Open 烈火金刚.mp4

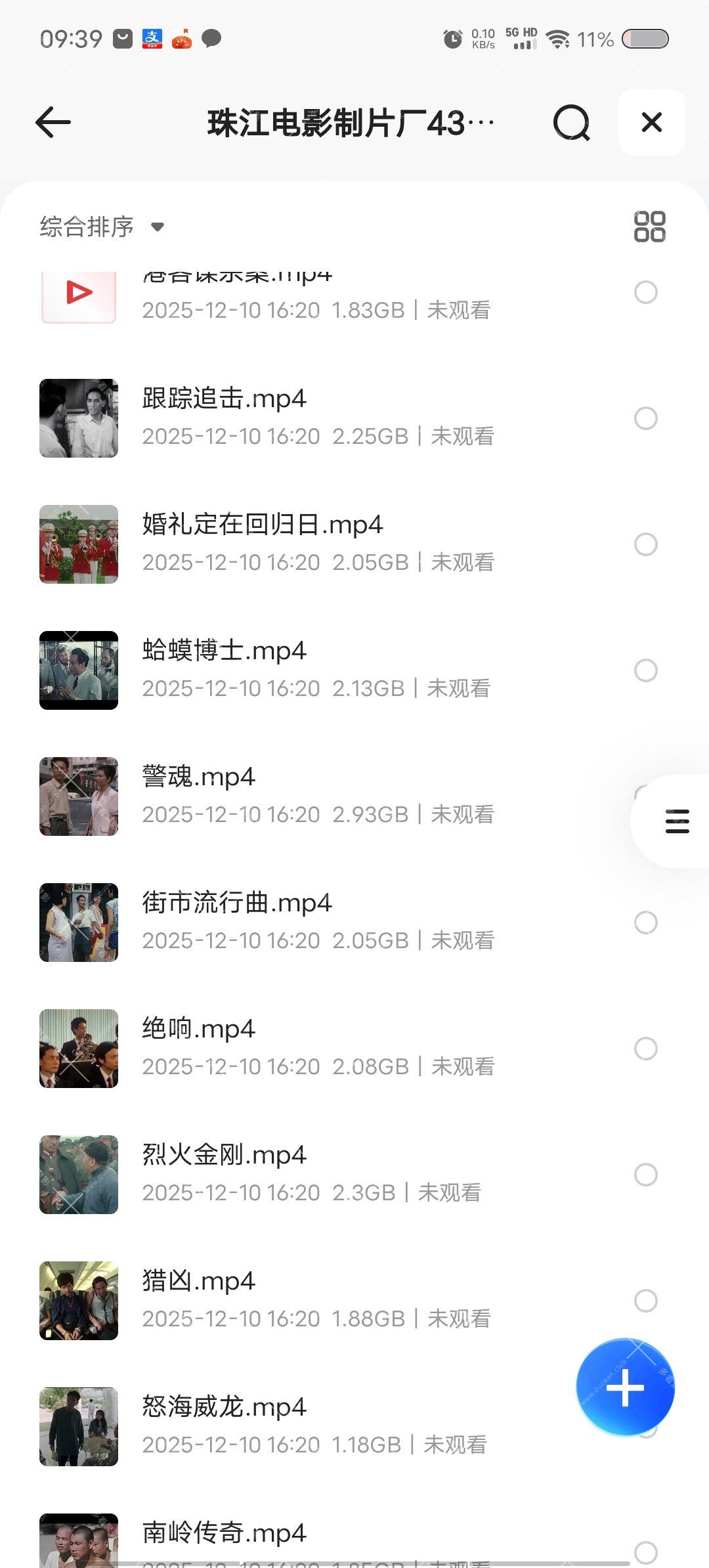tap(225, 1156)
